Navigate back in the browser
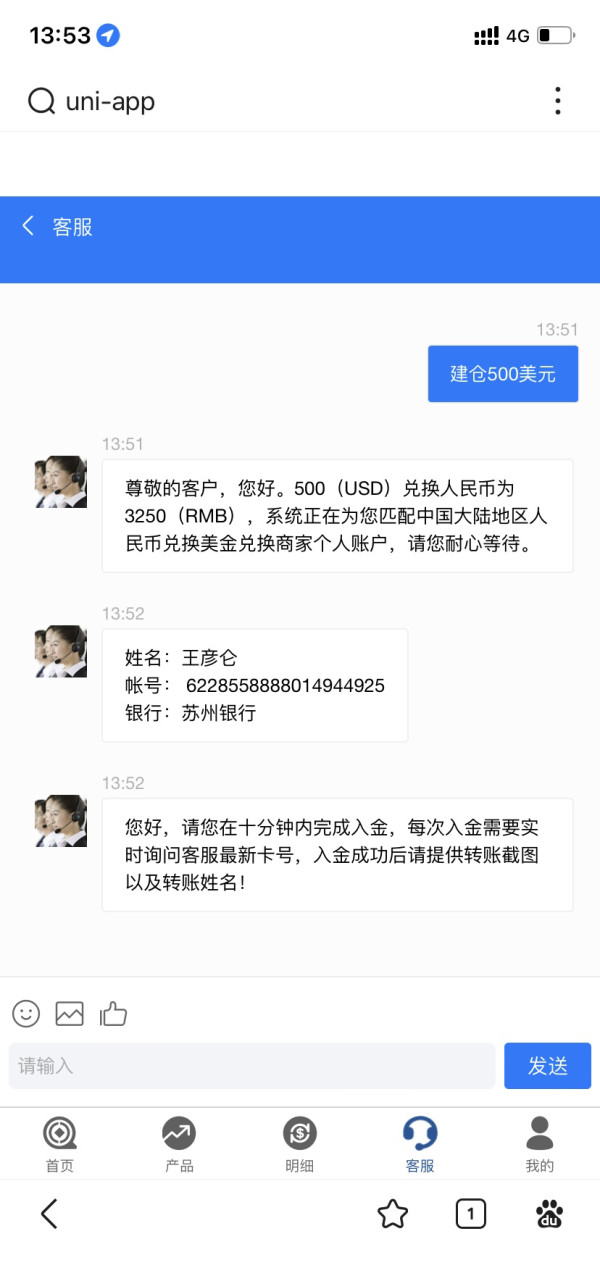Viewport: 600px width, 1268px height. [x=49, y=1214]
